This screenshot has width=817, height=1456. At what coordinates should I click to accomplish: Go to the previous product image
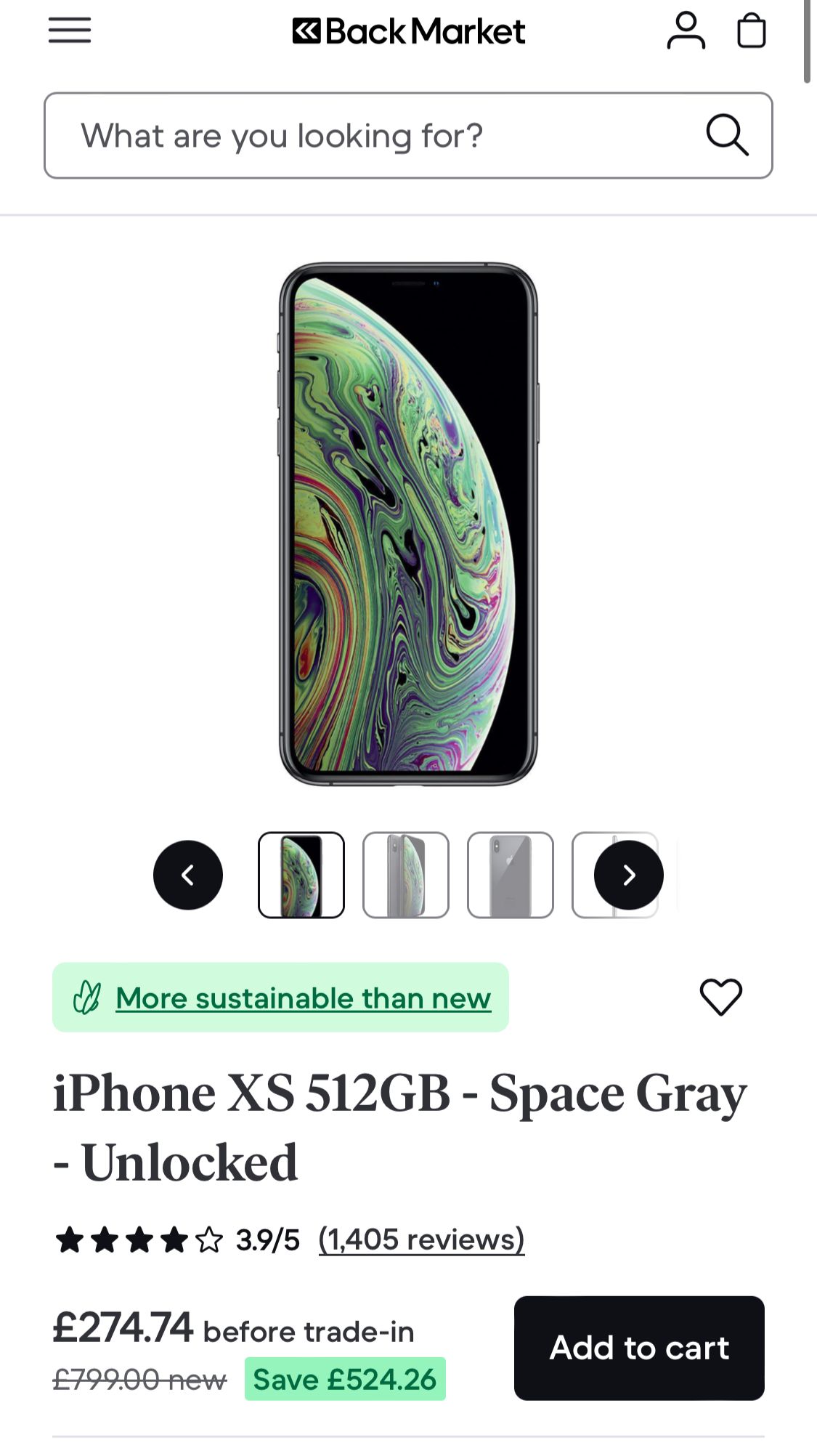click(188, 875)
